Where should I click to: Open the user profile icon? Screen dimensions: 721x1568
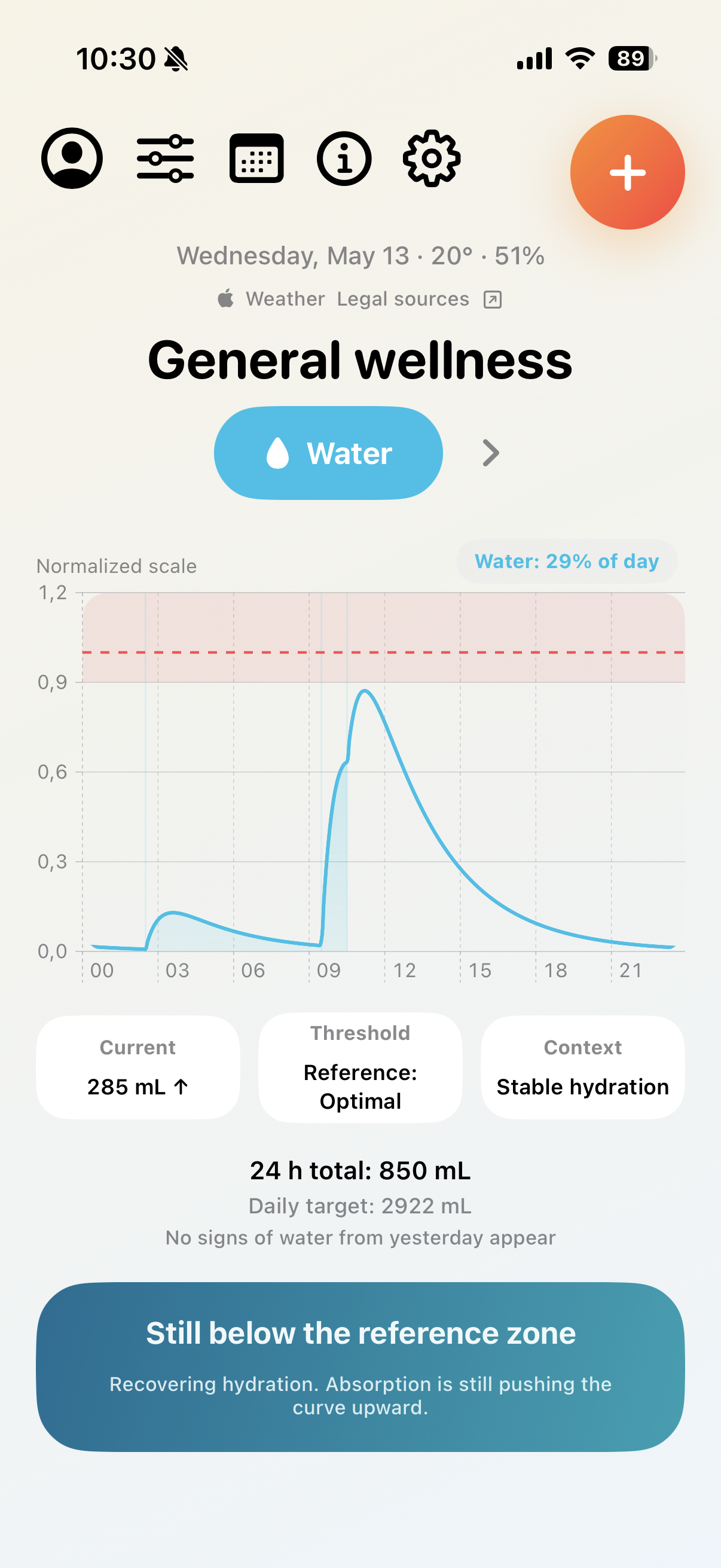[72, 158]
